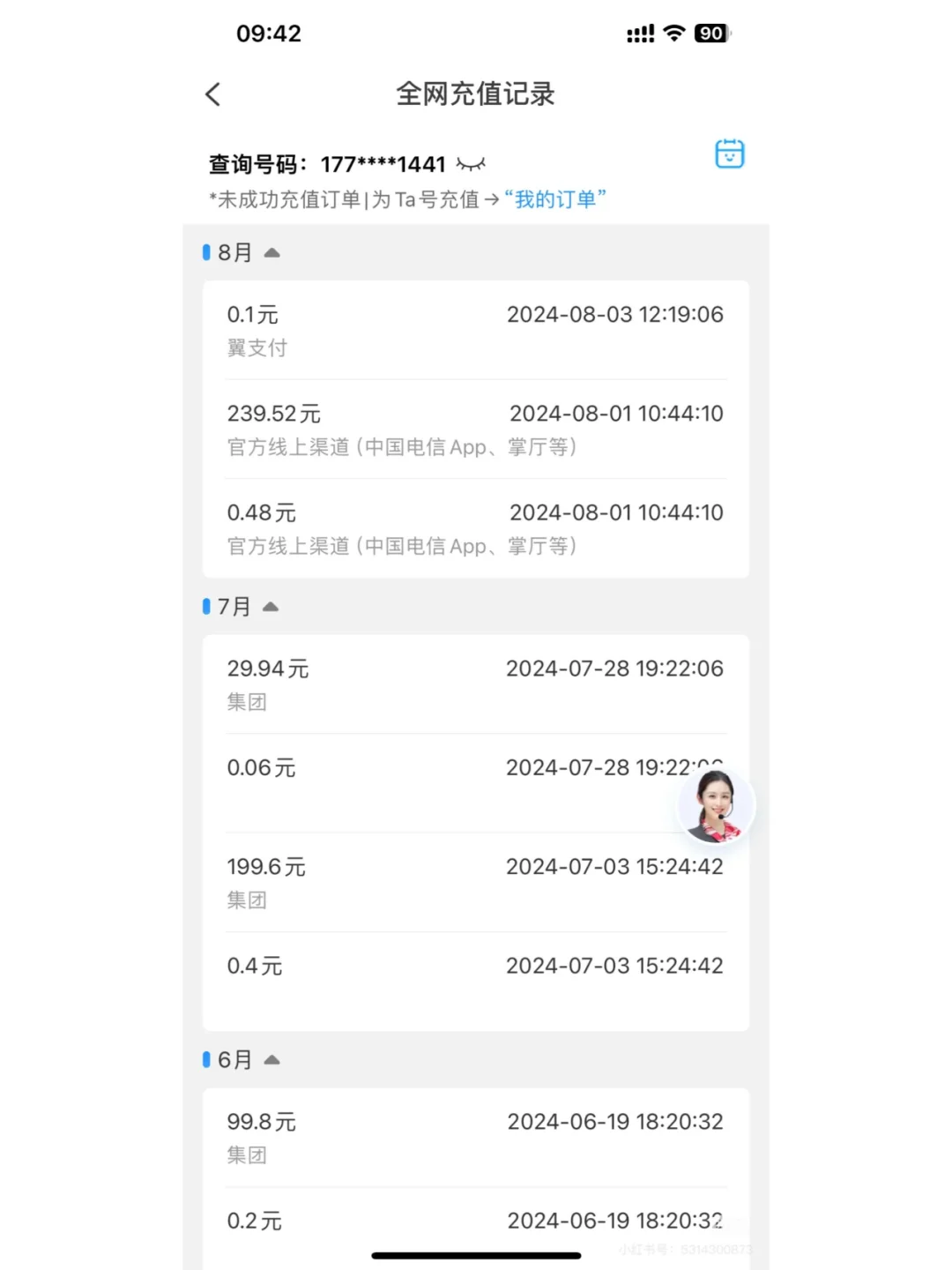View the 0.48元 August 1 record
Viewport: 952px width, 1270px height.
pos(476,528)
